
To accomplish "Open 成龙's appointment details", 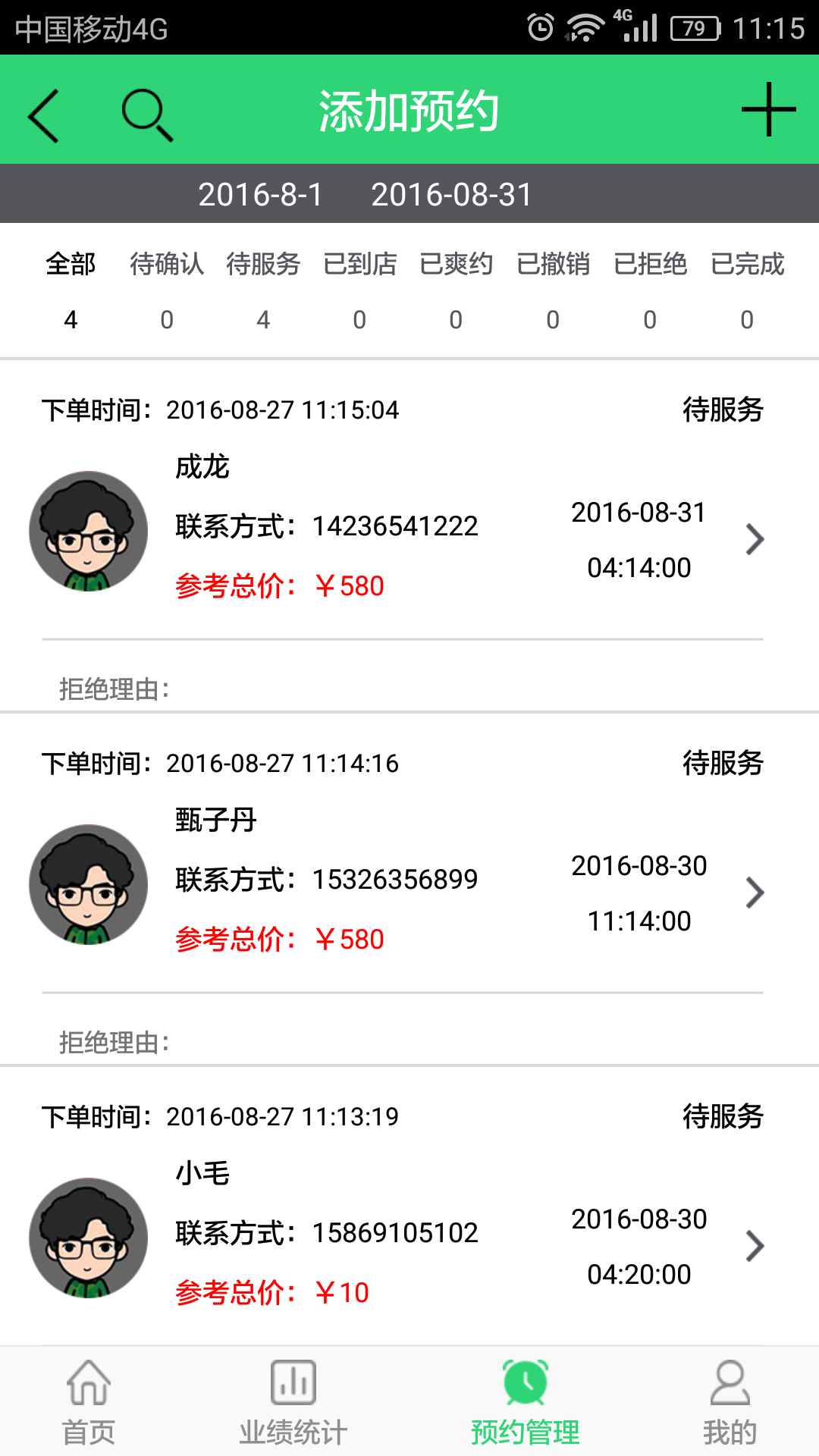I will click(754, 539).
